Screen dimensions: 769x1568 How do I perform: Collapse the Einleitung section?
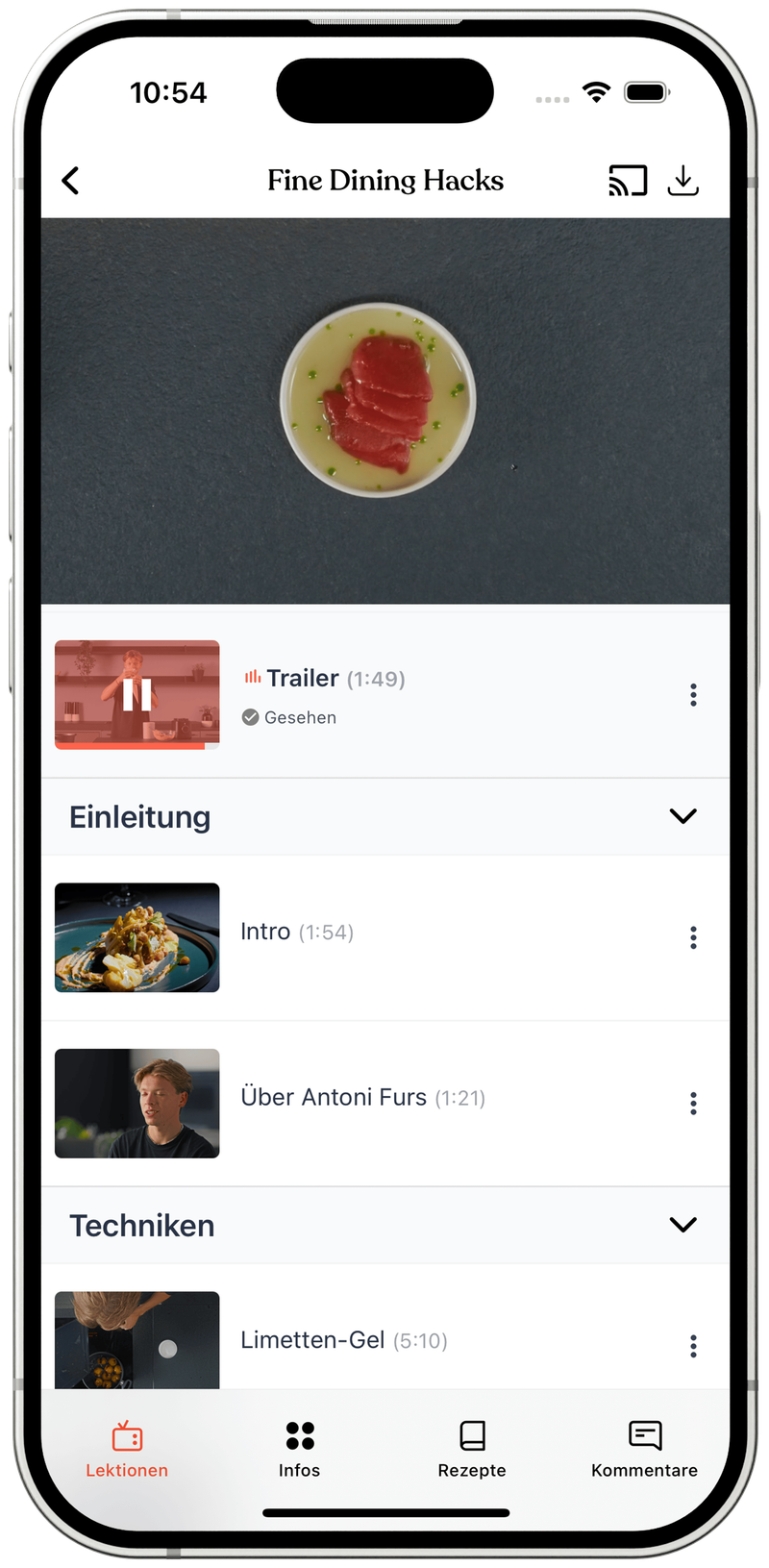pos(682,816)
